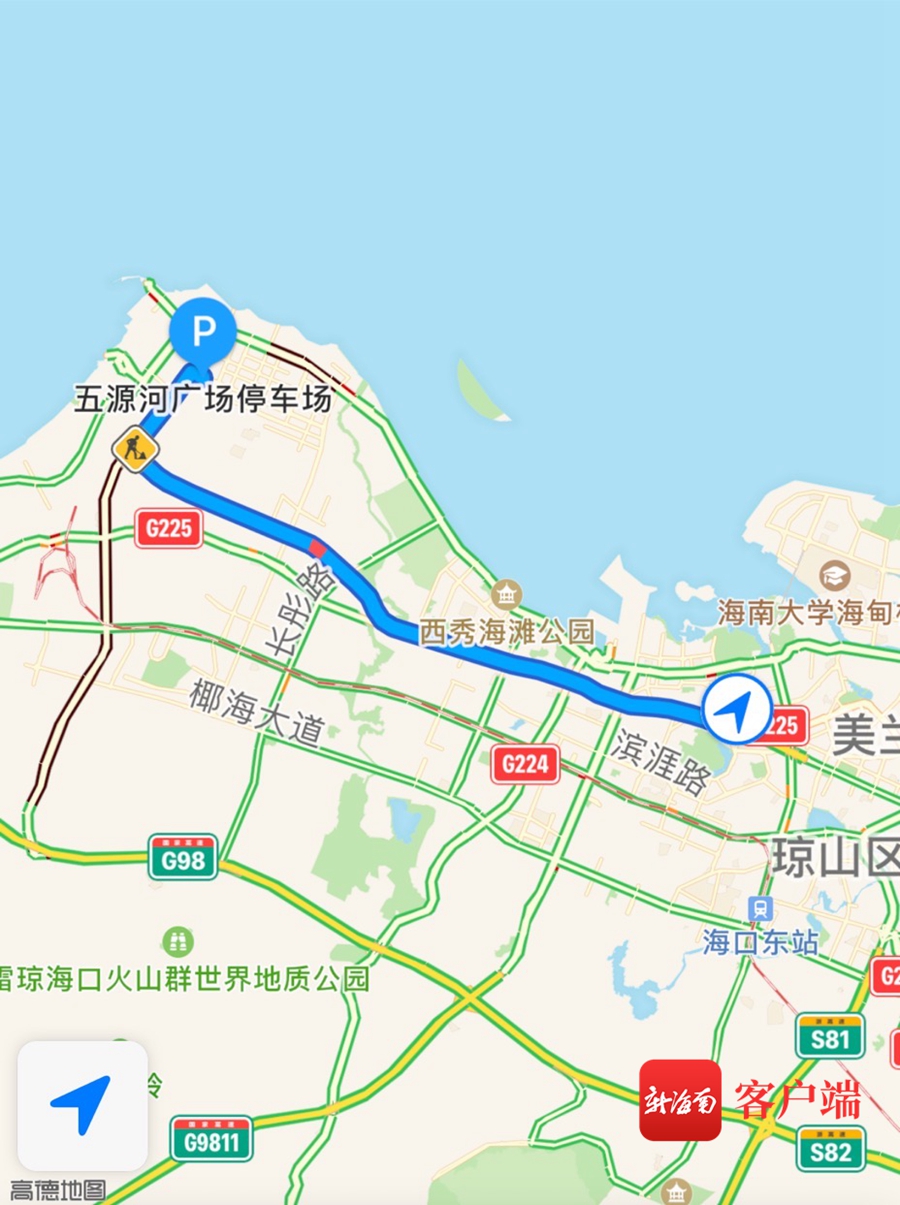This screenshot has height=1205, width=900.
Task: Open the road construction warning marker
Action: (134, 448)
